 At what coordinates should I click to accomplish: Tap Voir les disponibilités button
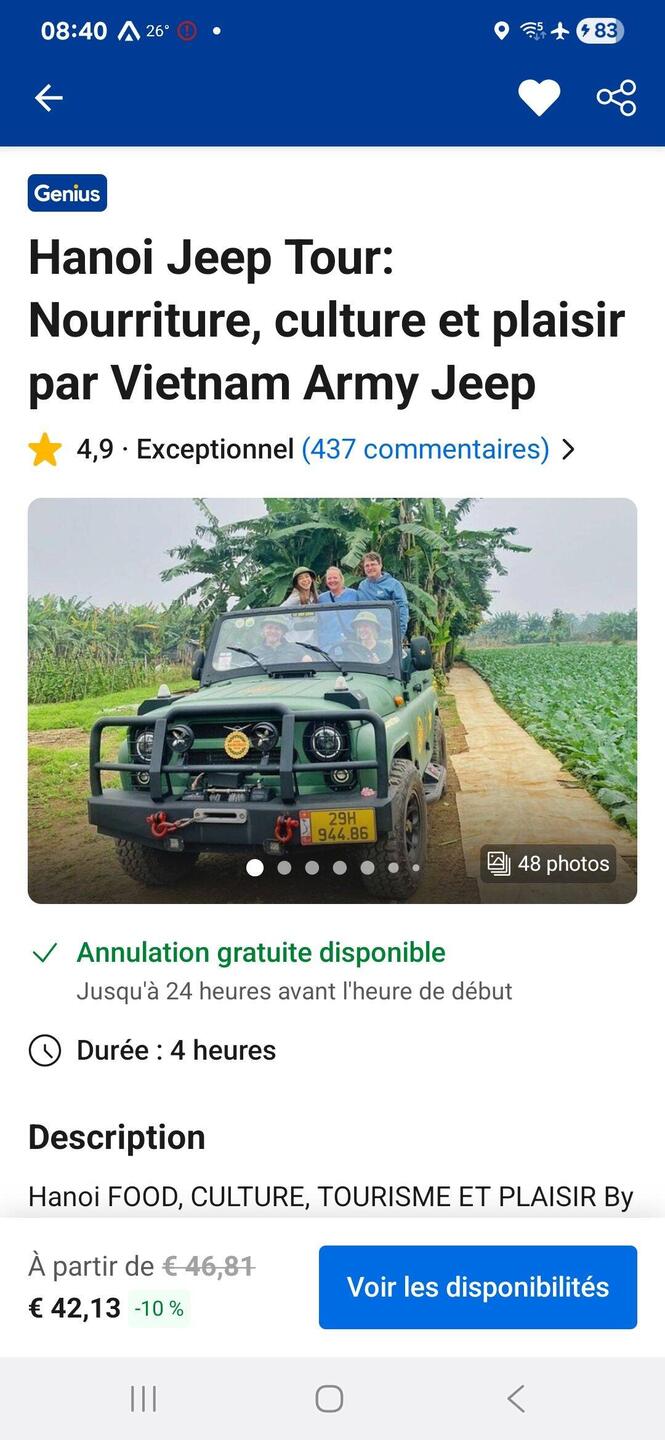pos(478,1287)
